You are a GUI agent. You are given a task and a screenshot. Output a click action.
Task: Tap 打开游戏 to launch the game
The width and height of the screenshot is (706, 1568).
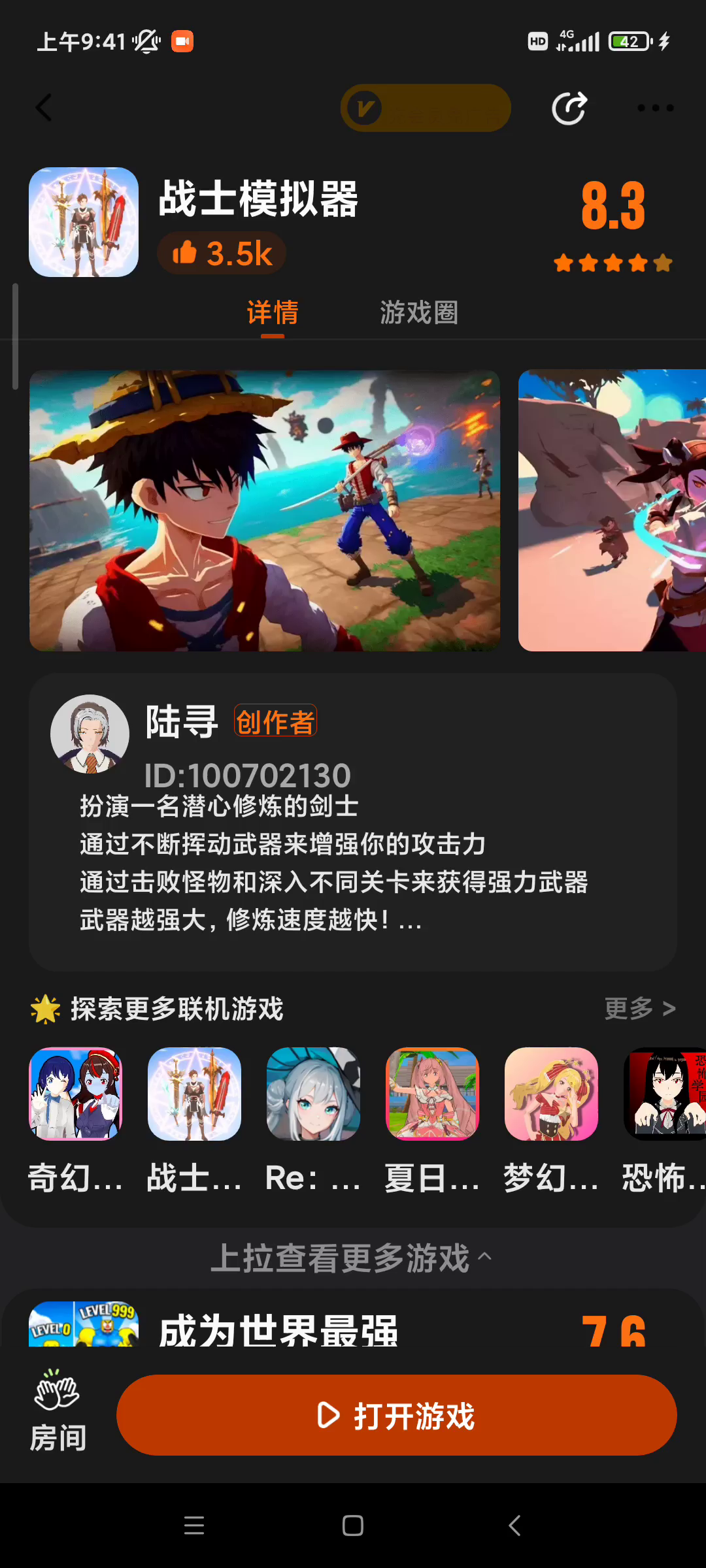[x=396, y=1415]
